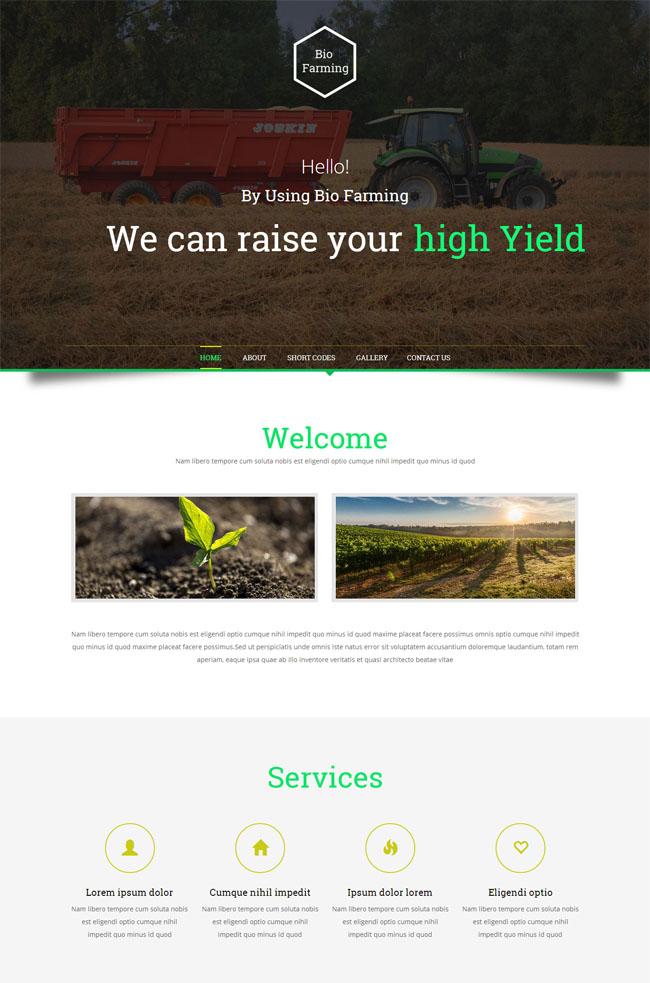
Task: Open the seedling sprout picture
Action: (194, 547)
